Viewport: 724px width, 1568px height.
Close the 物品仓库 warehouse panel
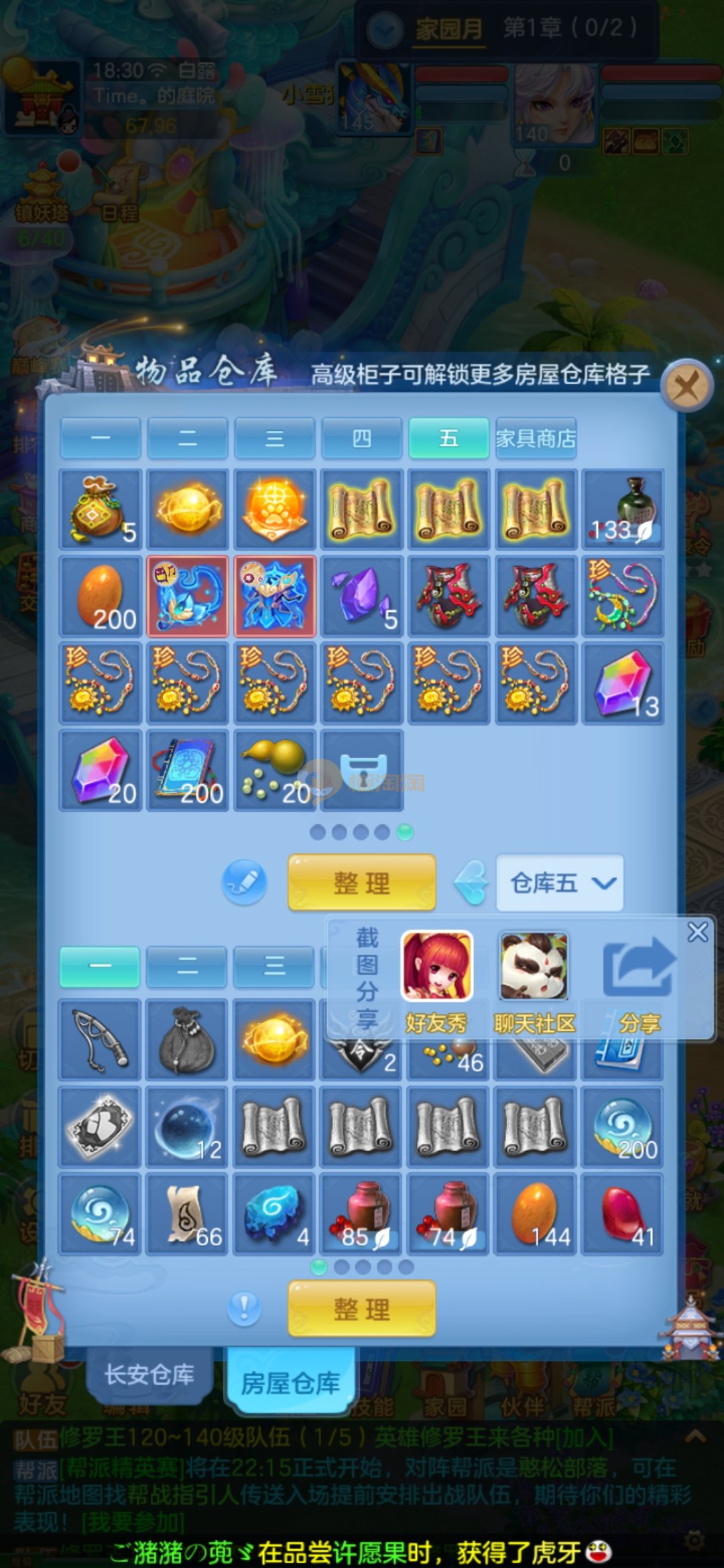click(x=686, y=386)
